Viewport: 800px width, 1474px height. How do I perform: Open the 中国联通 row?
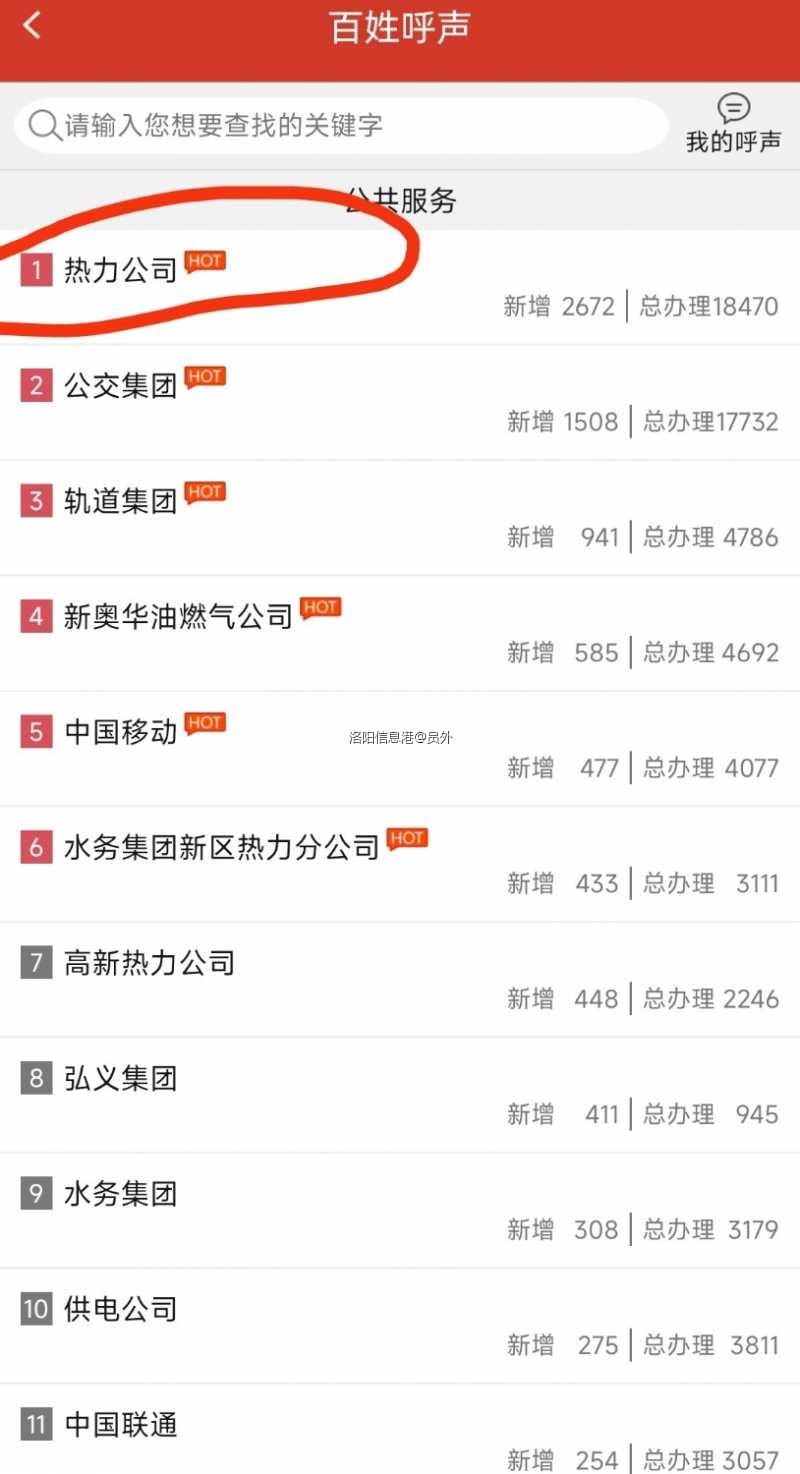(120, 1424)
